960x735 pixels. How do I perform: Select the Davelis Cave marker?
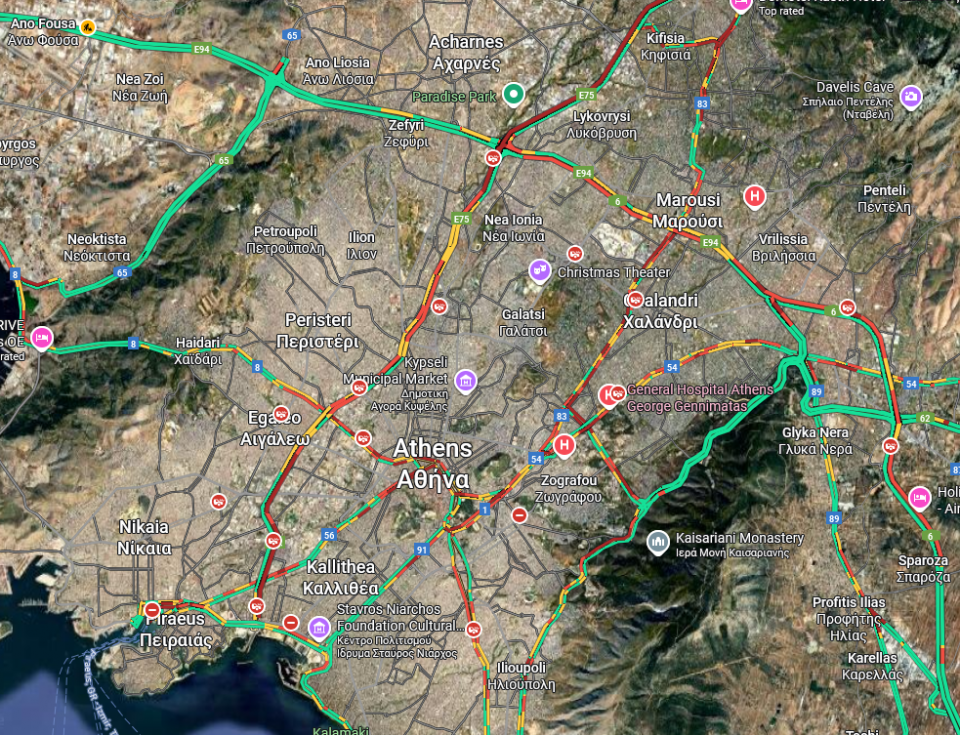(x=910, y=97)
